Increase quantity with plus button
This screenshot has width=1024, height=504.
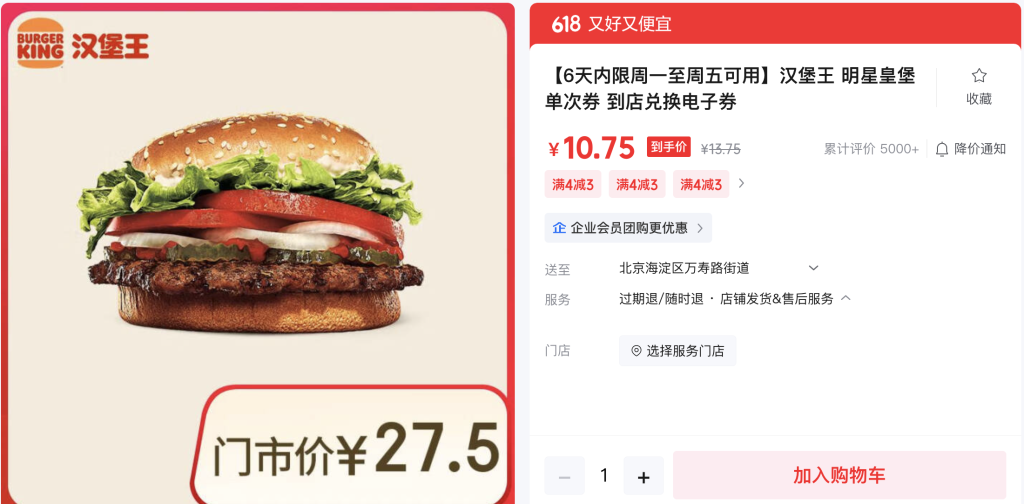tap(643, 477)
